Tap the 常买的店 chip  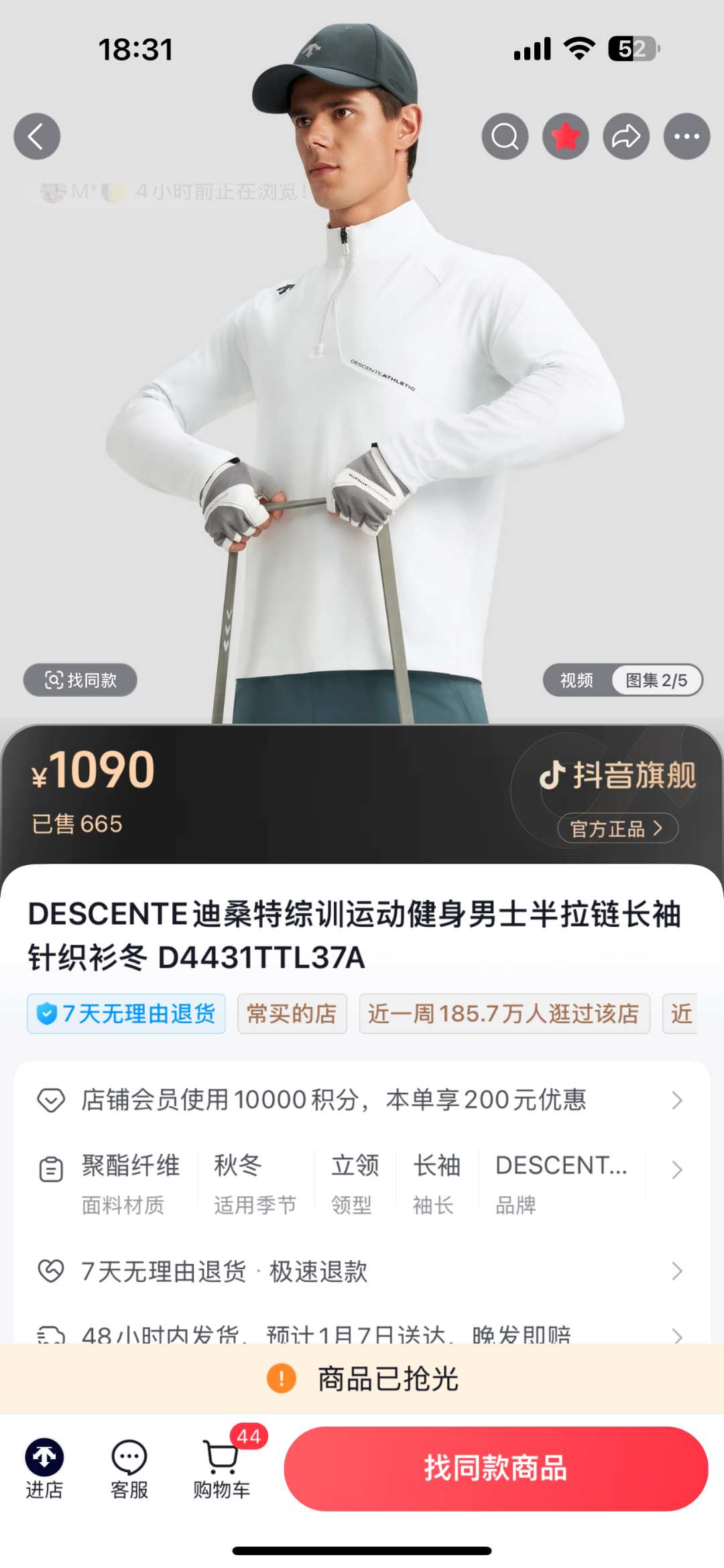pos(292,1014)
